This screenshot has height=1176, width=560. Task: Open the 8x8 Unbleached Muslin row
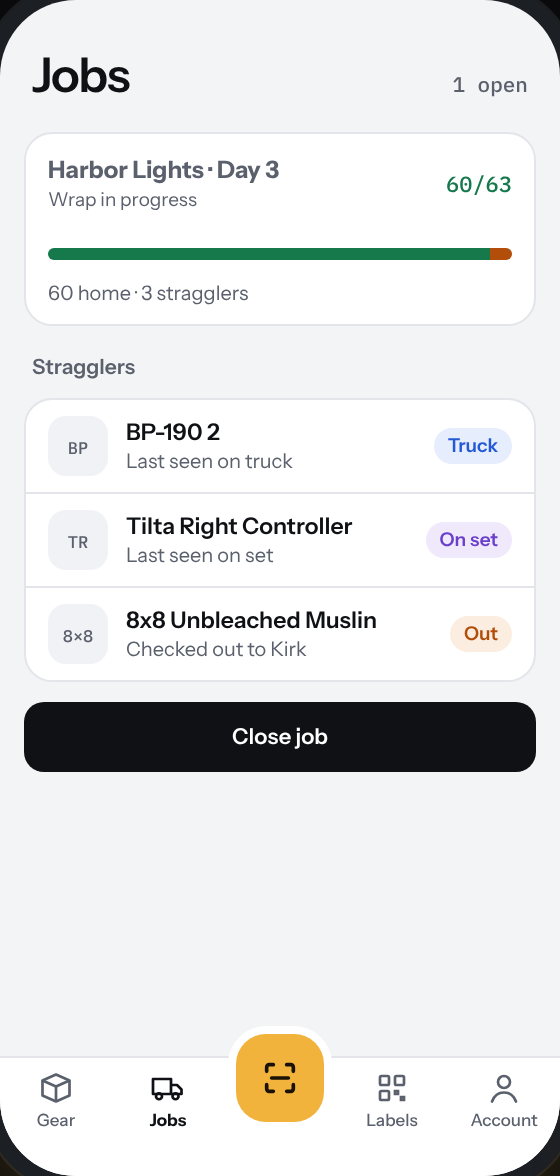[x=280, y=634]
